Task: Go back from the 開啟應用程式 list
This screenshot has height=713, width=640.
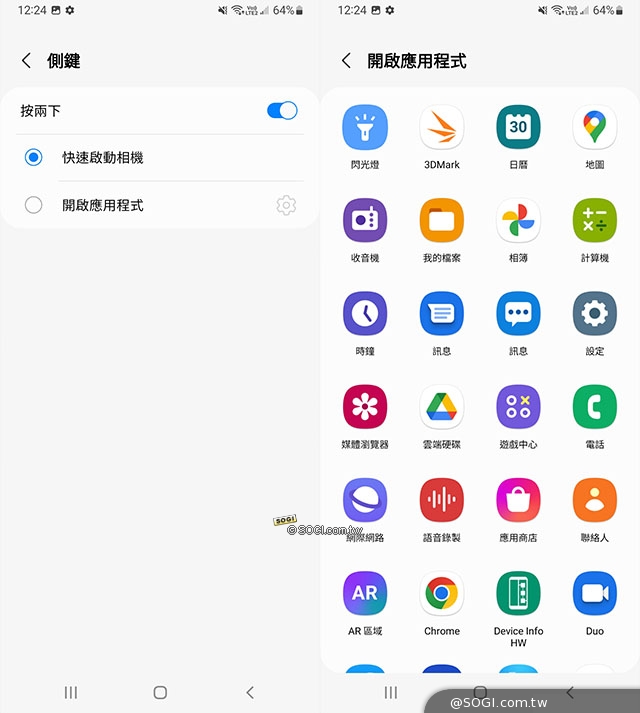Action: [347, 61]
